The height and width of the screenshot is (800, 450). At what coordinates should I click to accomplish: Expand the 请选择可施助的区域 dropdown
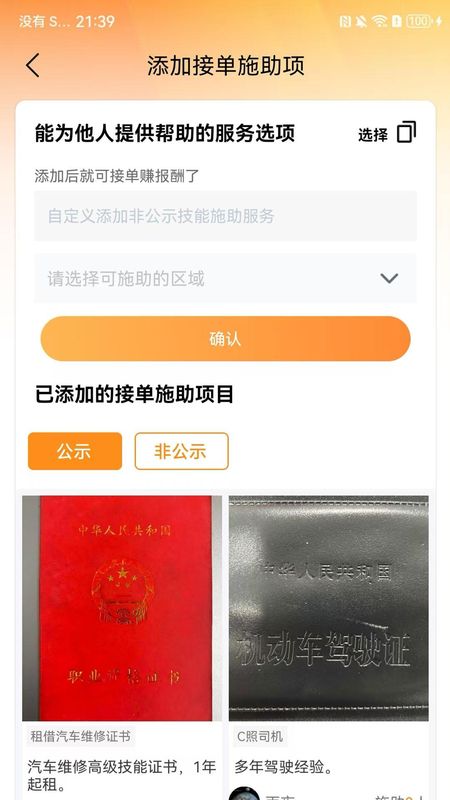tap(226, 279)
